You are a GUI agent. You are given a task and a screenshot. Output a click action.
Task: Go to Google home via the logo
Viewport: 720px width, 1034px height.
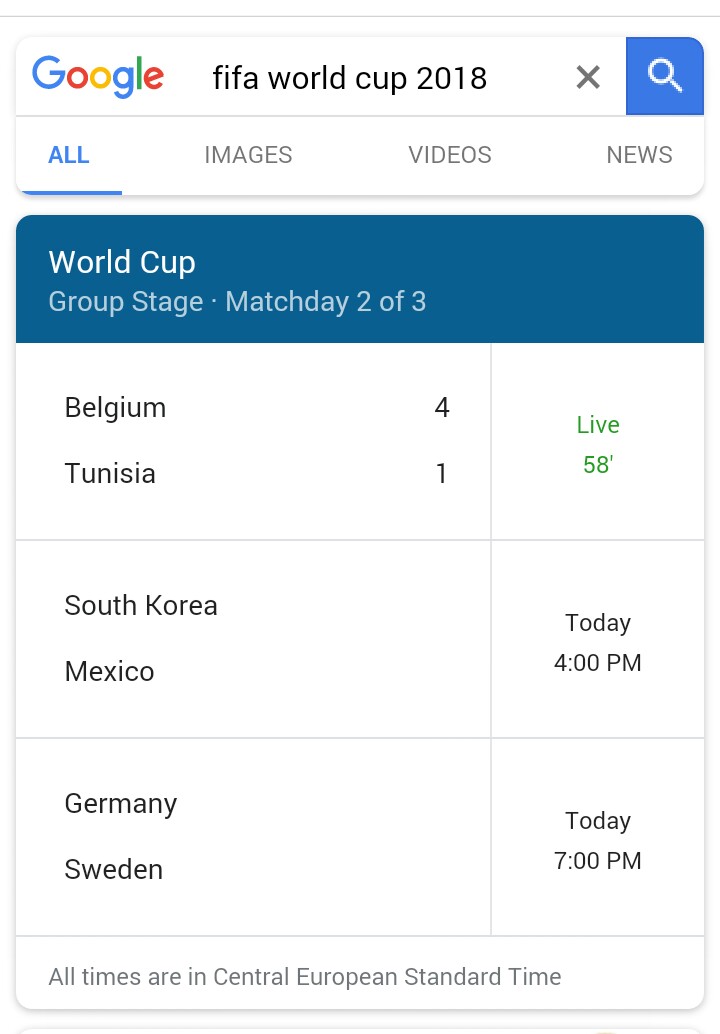(98, 76)
